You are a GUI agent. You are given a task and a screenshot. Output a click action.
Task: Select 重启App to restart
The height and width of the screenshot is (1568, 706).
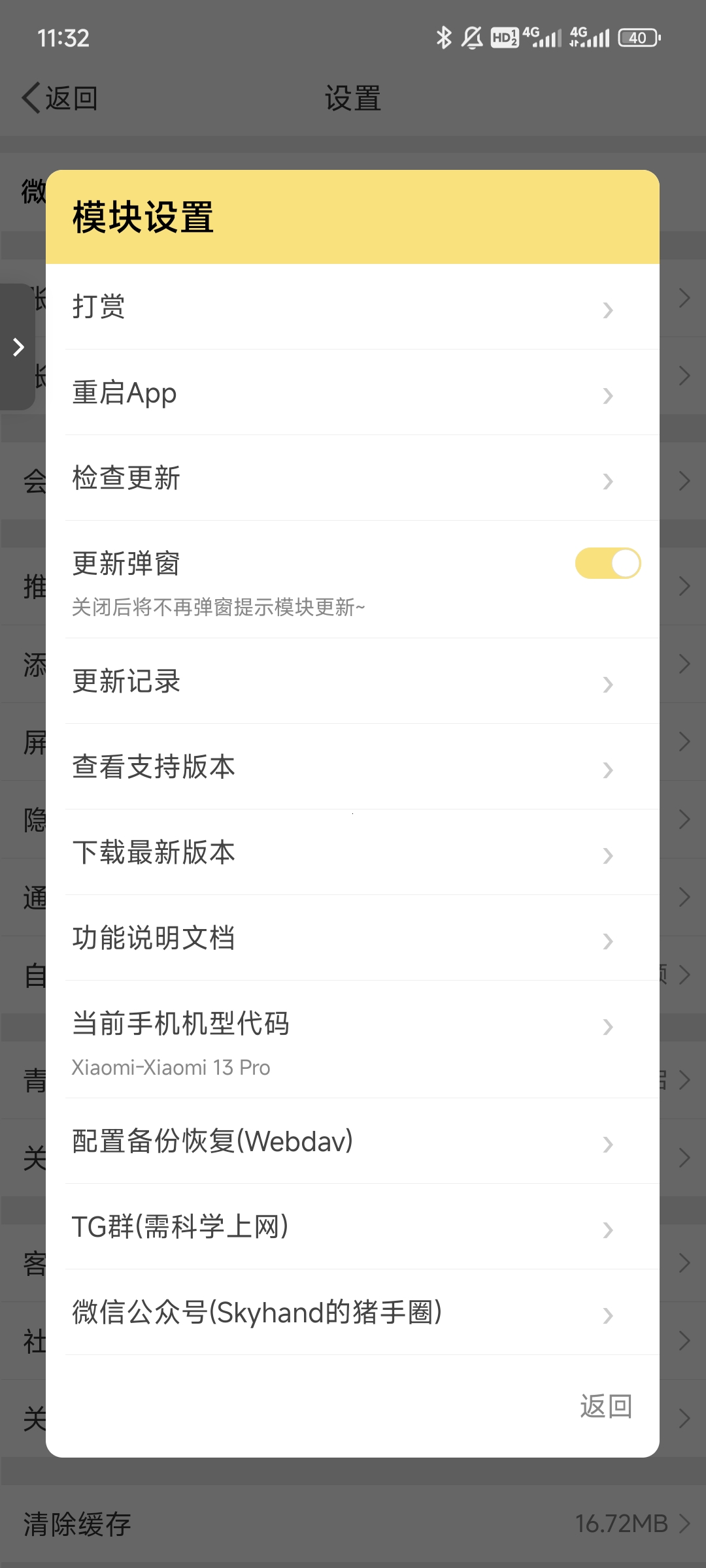tap(353, 393)
